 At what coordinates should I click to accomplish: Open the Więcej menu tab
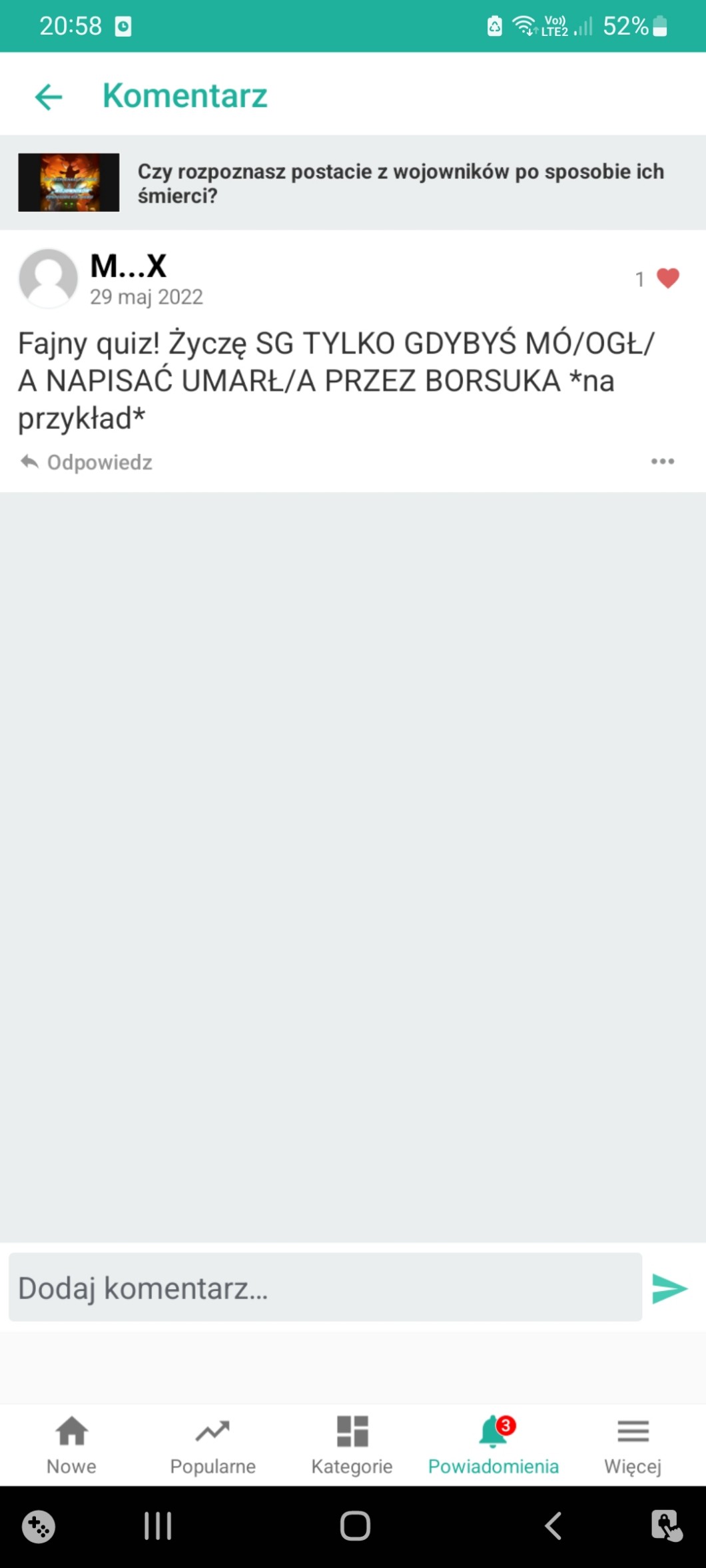(632, 1445)
